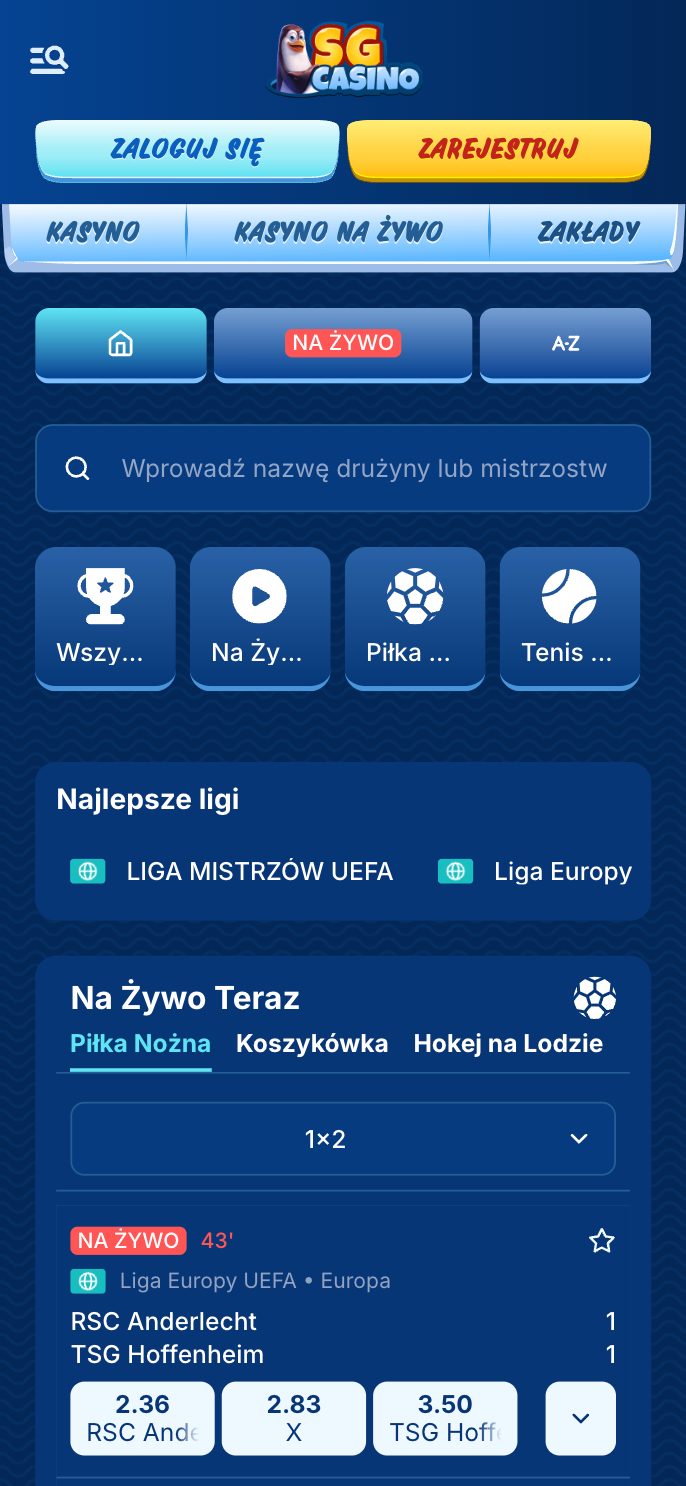Open the menu search icon
Screen dimensions: 686x1486
tap(49, 60)
